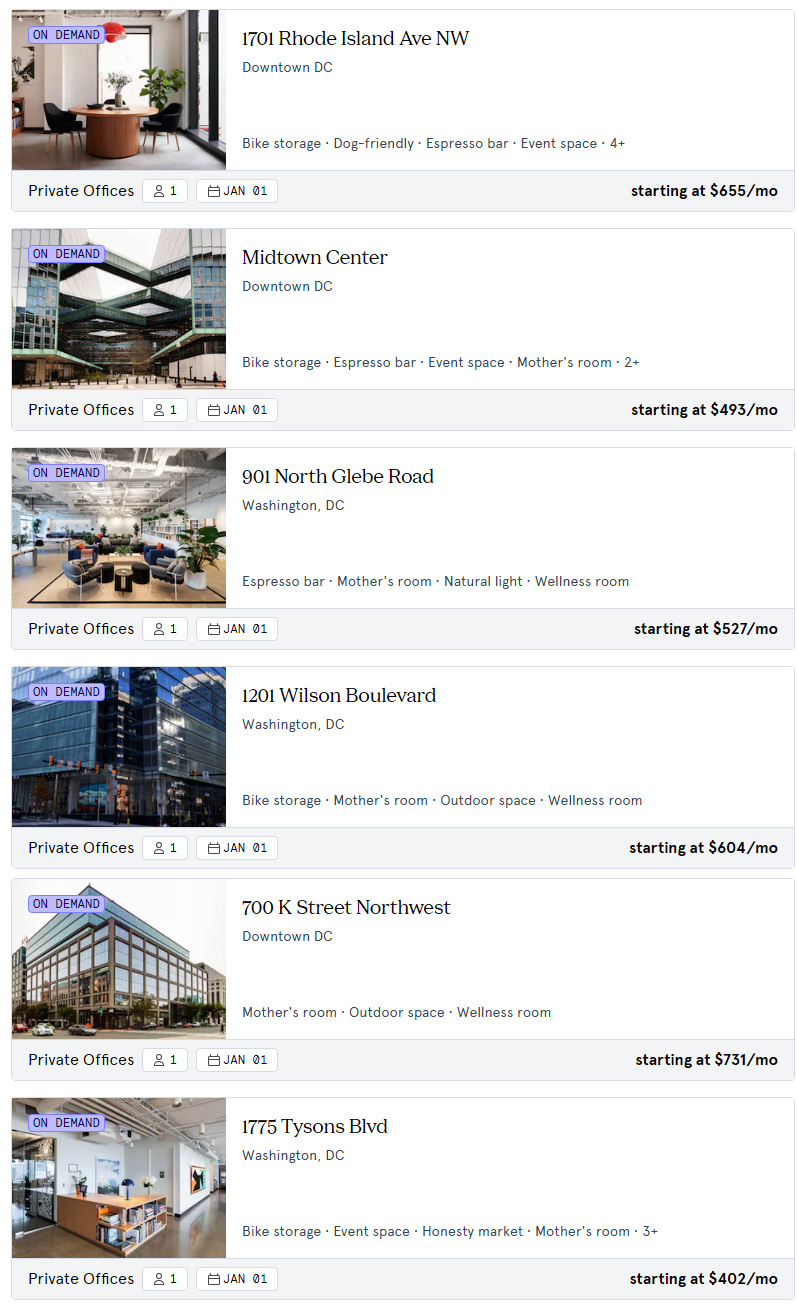View details for 1775 Tysons Blvd
797x1309 pixels.
314,1127
